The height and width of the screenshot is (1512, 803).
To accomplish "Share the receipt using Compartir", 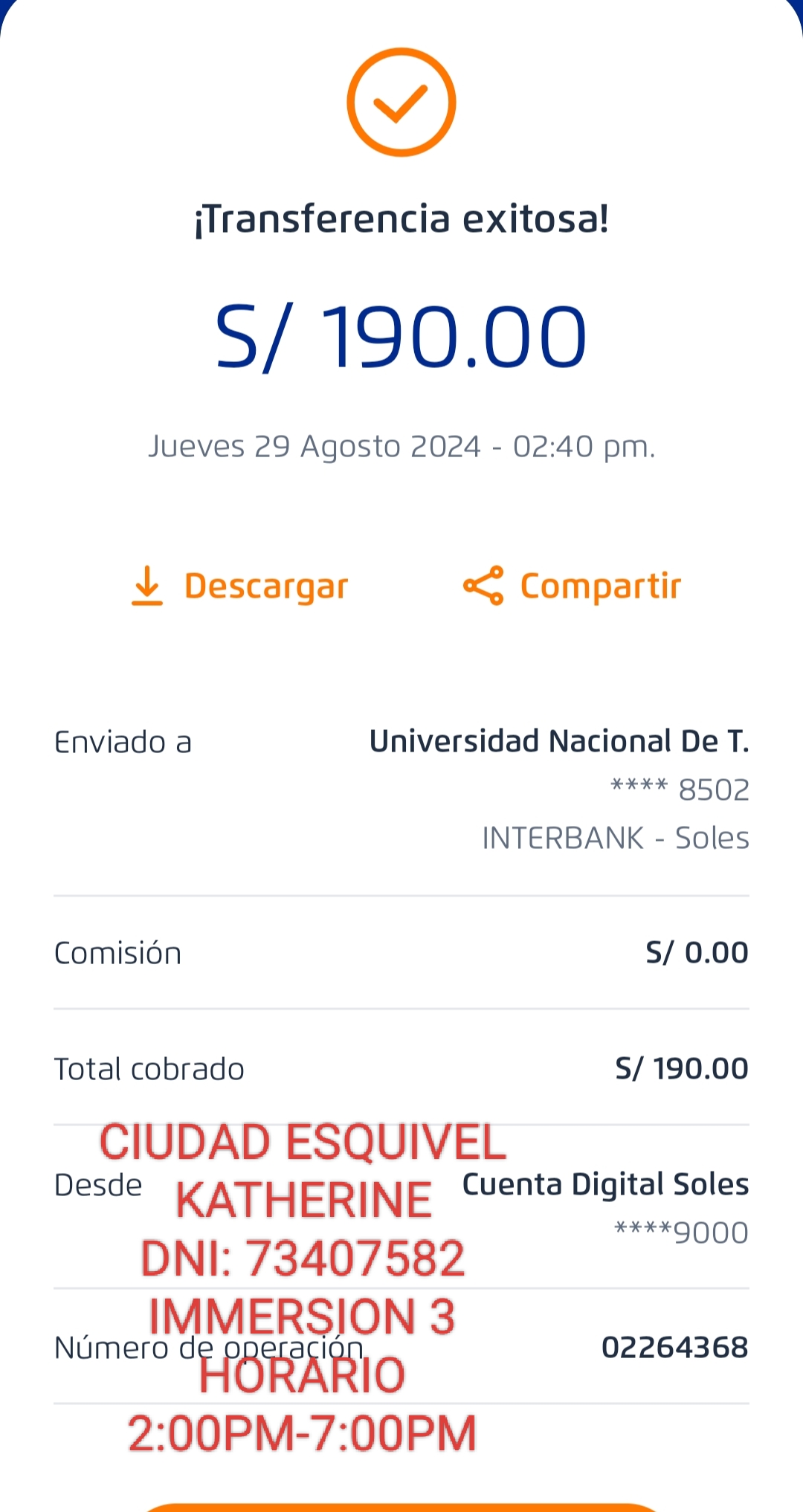I will click(572, 586).
